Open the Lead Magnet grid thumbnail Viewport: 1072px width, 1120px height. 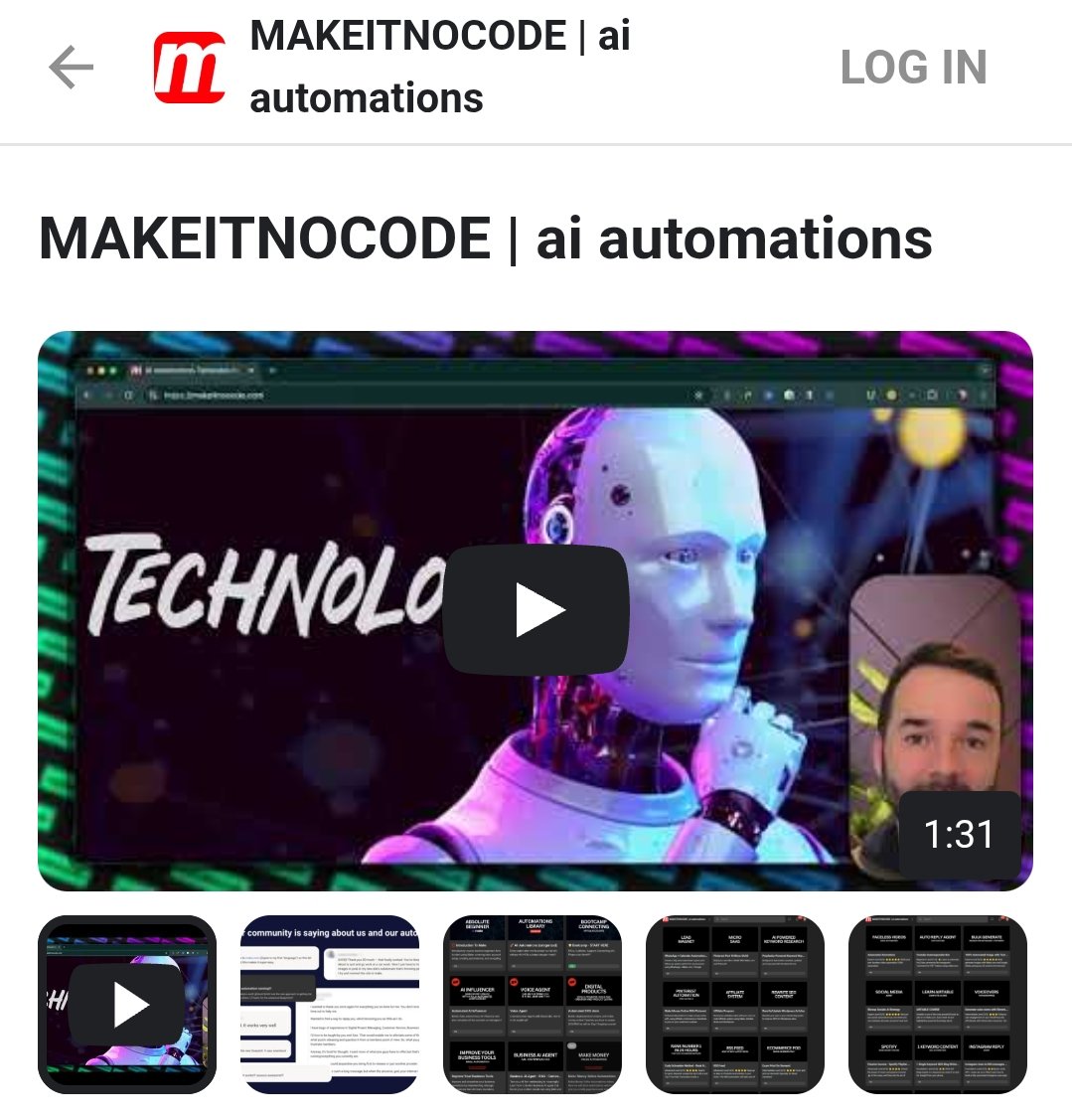click(x=735, y=1004)
